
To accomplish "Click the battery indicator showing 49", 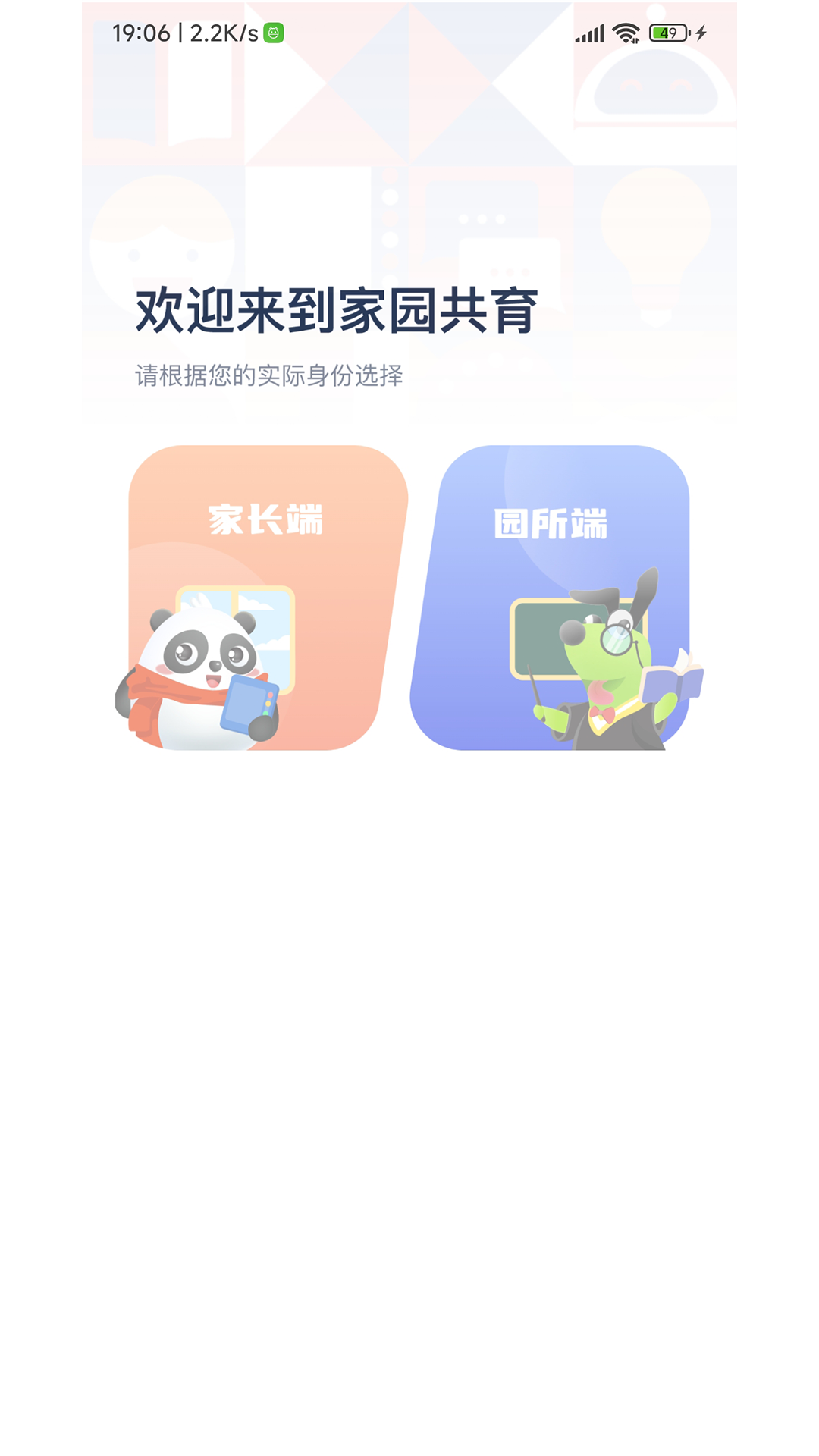I will click(667, 31).
